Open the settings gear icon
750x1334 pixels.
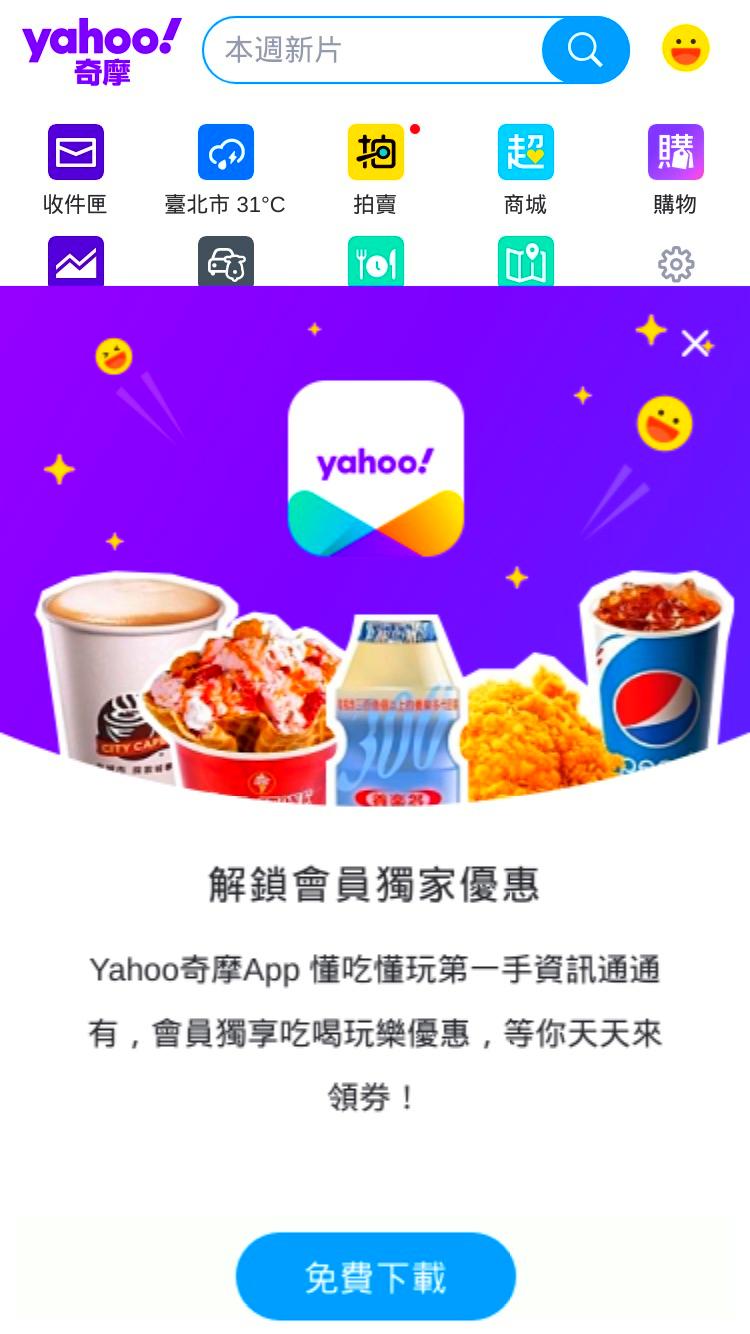pyautogui.click(x=676, y=264)
